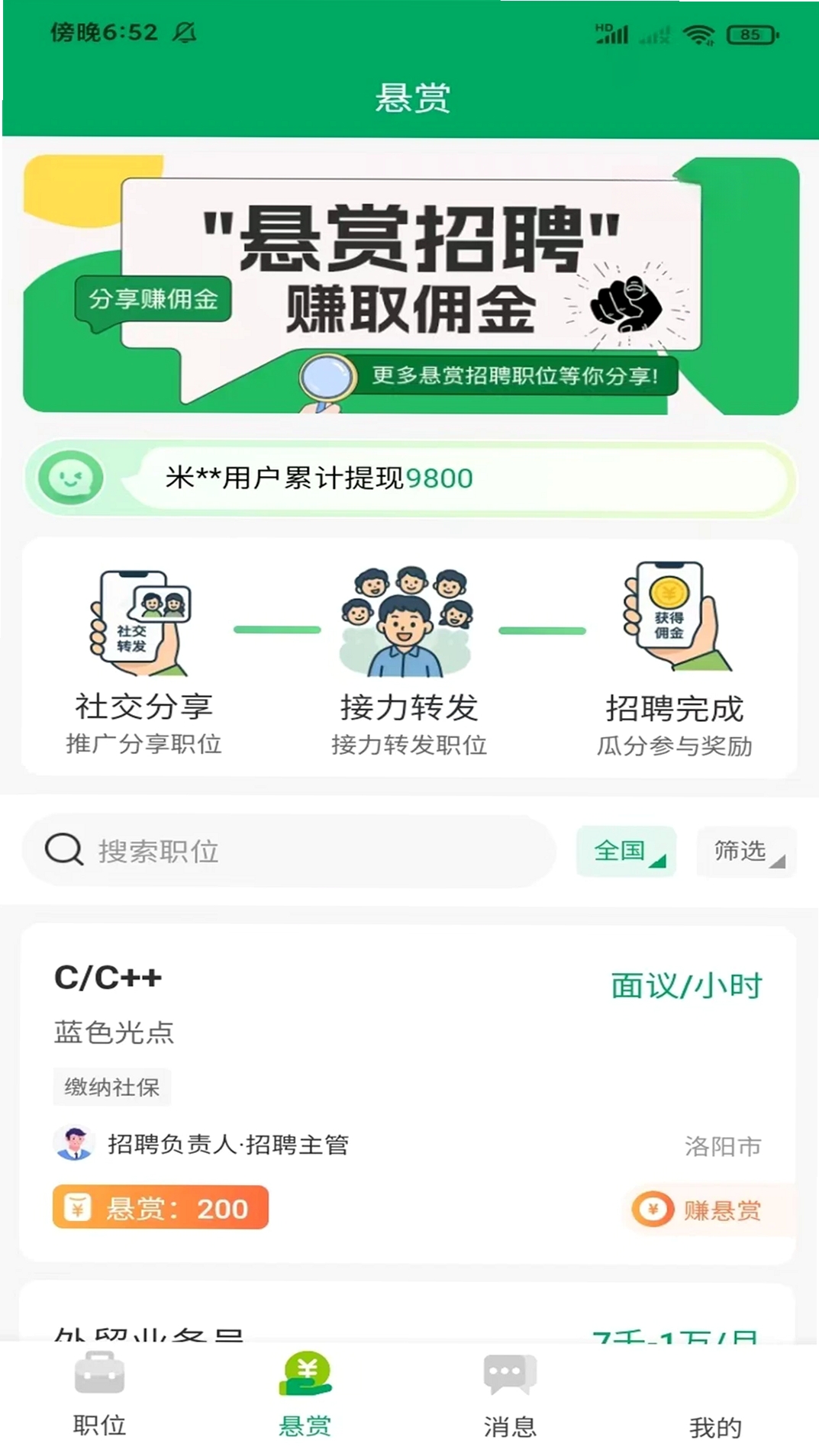Viewport: 819px width, 1456px height.
Task: Open the 全国 location dropdown
Action: point(626,851)
